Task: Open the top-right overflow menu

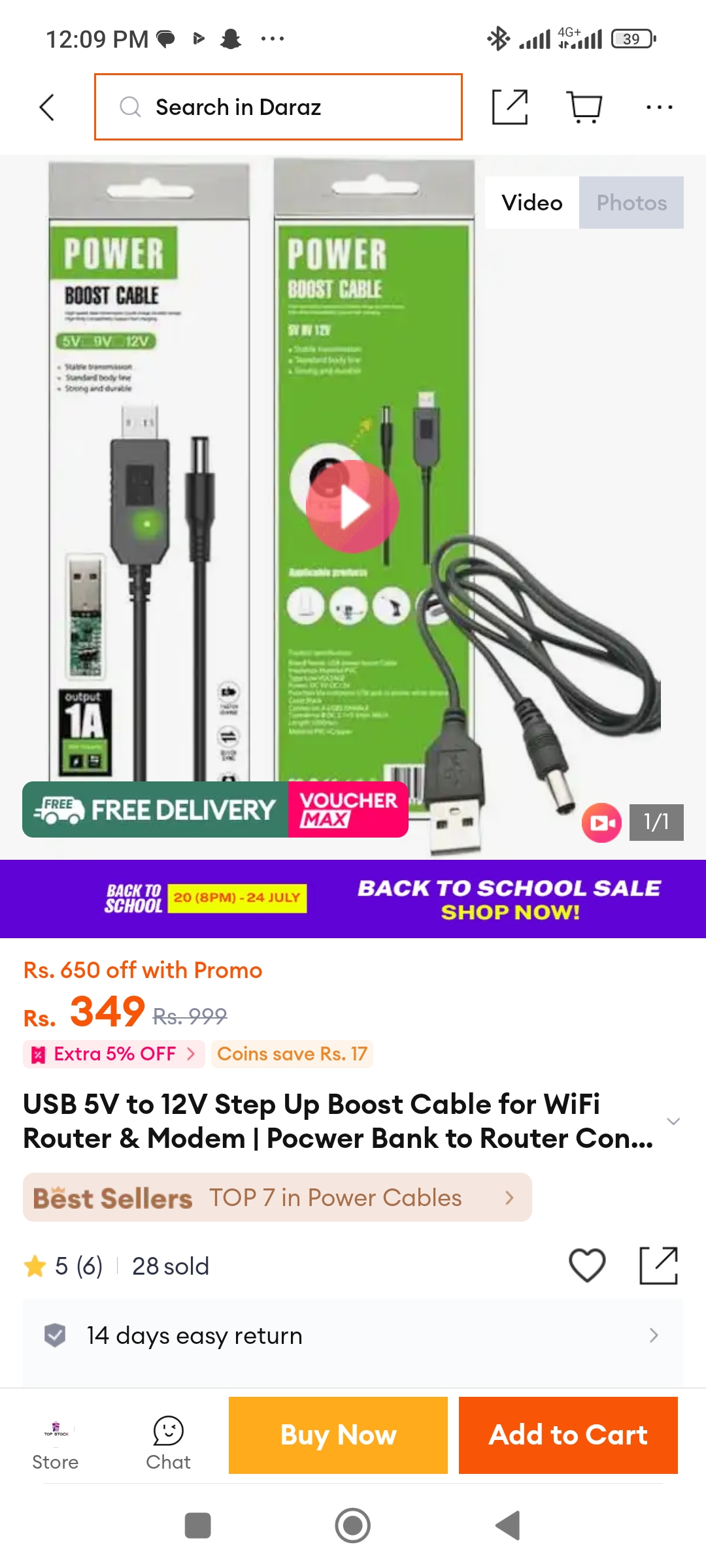Action: (659, 107)
